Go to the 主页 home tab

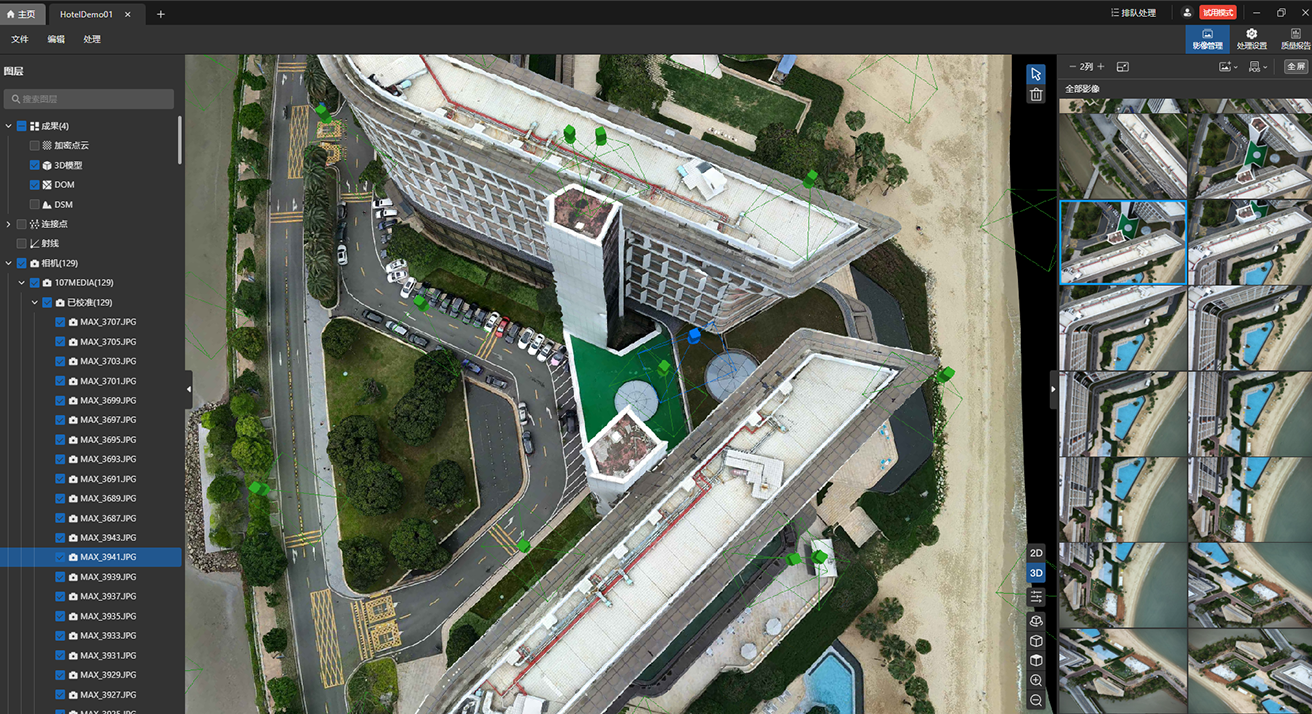[x=22, y=14]
